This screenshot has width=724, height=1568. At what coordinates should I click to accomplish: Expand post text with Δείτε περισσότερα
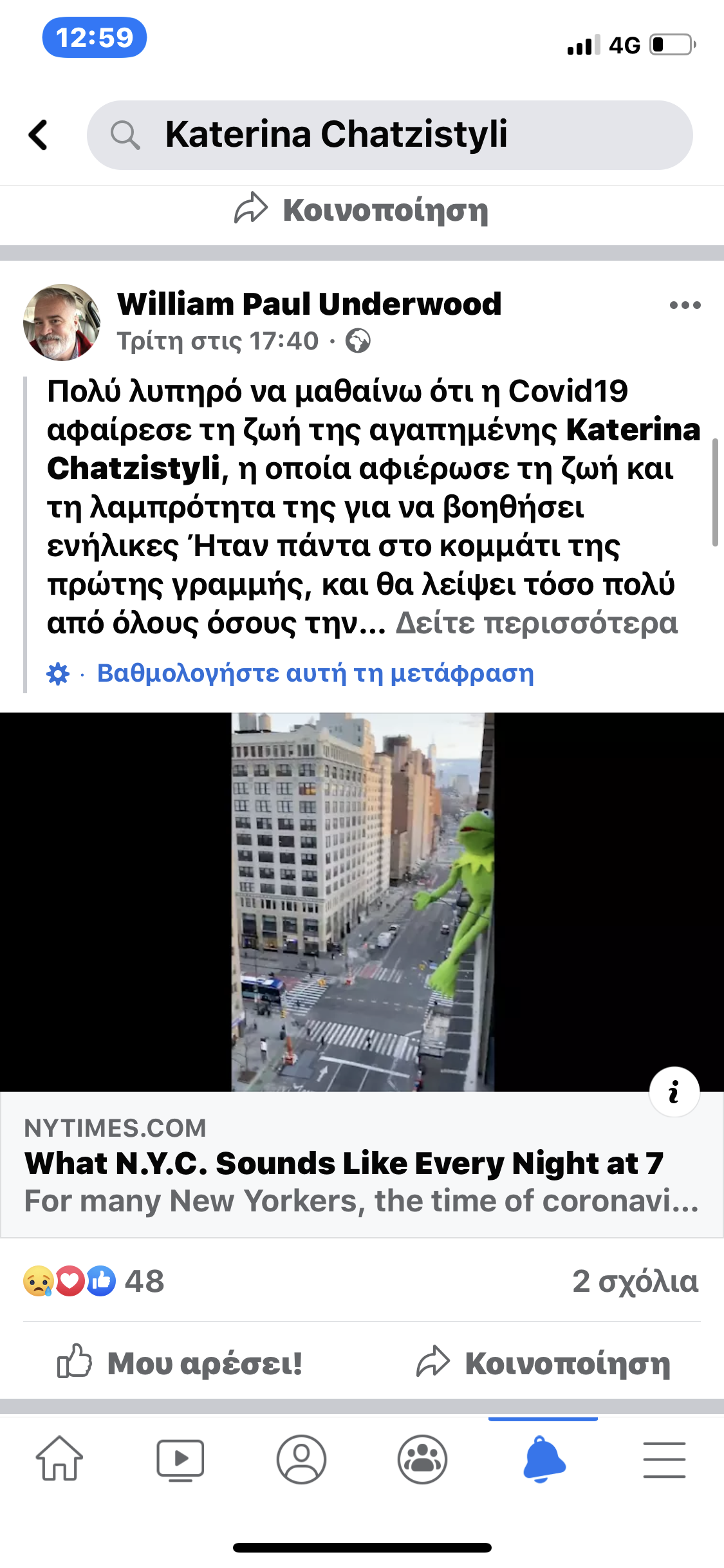pyautogui.click(x=536, y=623)
